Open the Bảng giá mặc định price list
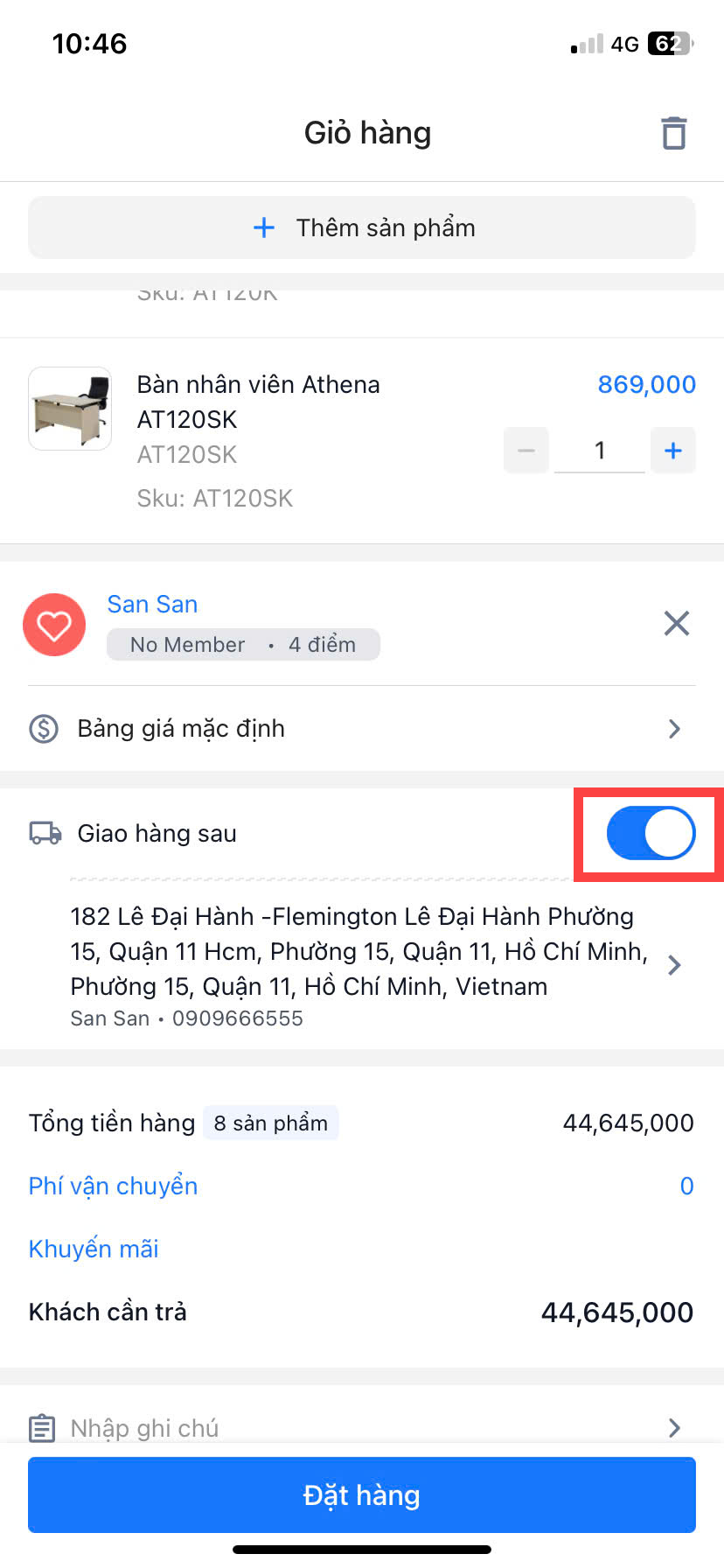This screenshot has width=724, height=1568. click(x=362, y=729)
